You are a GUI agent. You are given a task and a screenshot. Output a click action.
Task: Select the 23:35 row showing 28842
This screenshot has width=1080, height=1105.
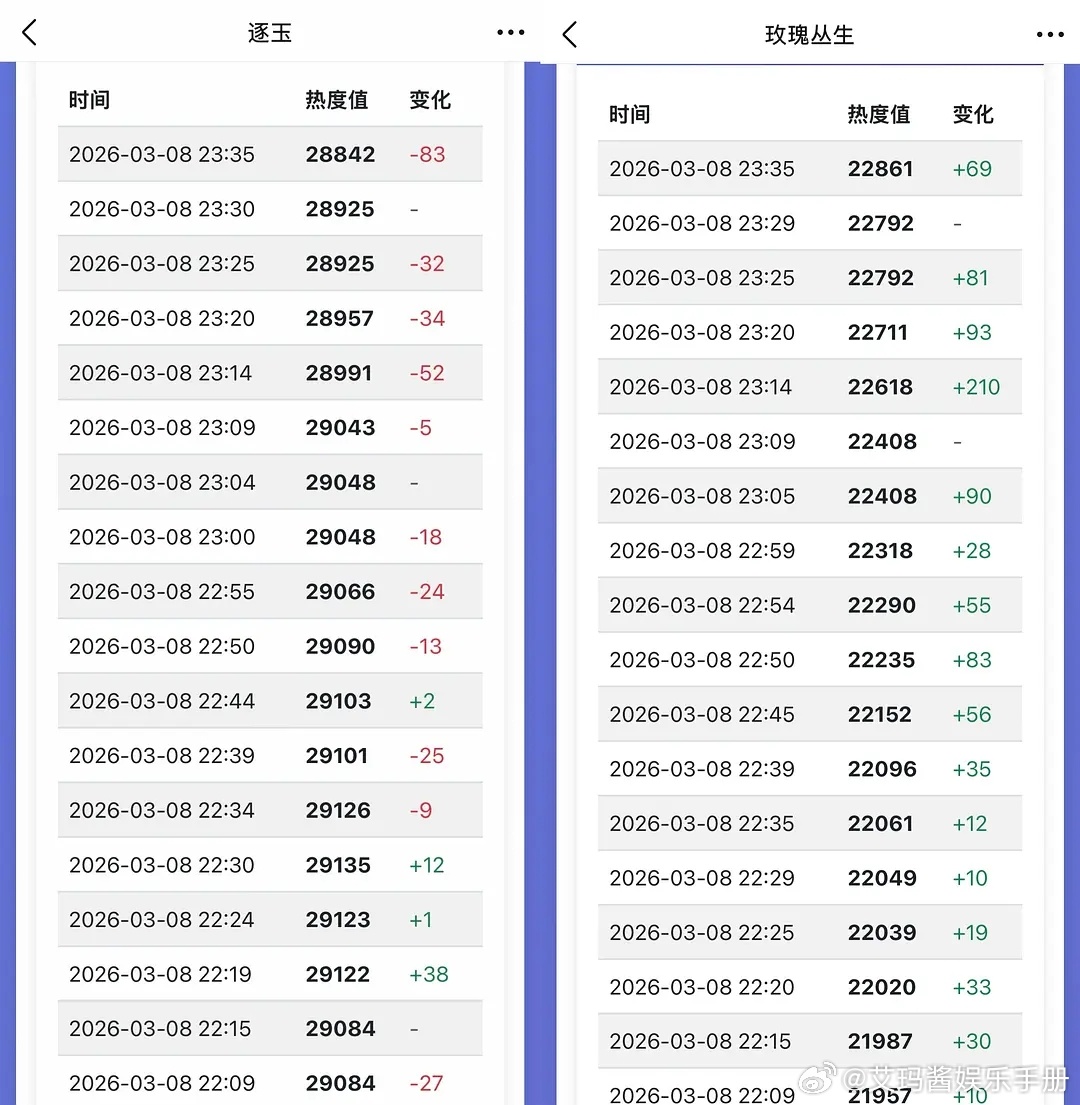pyautogui.click(x=270, y=154)
